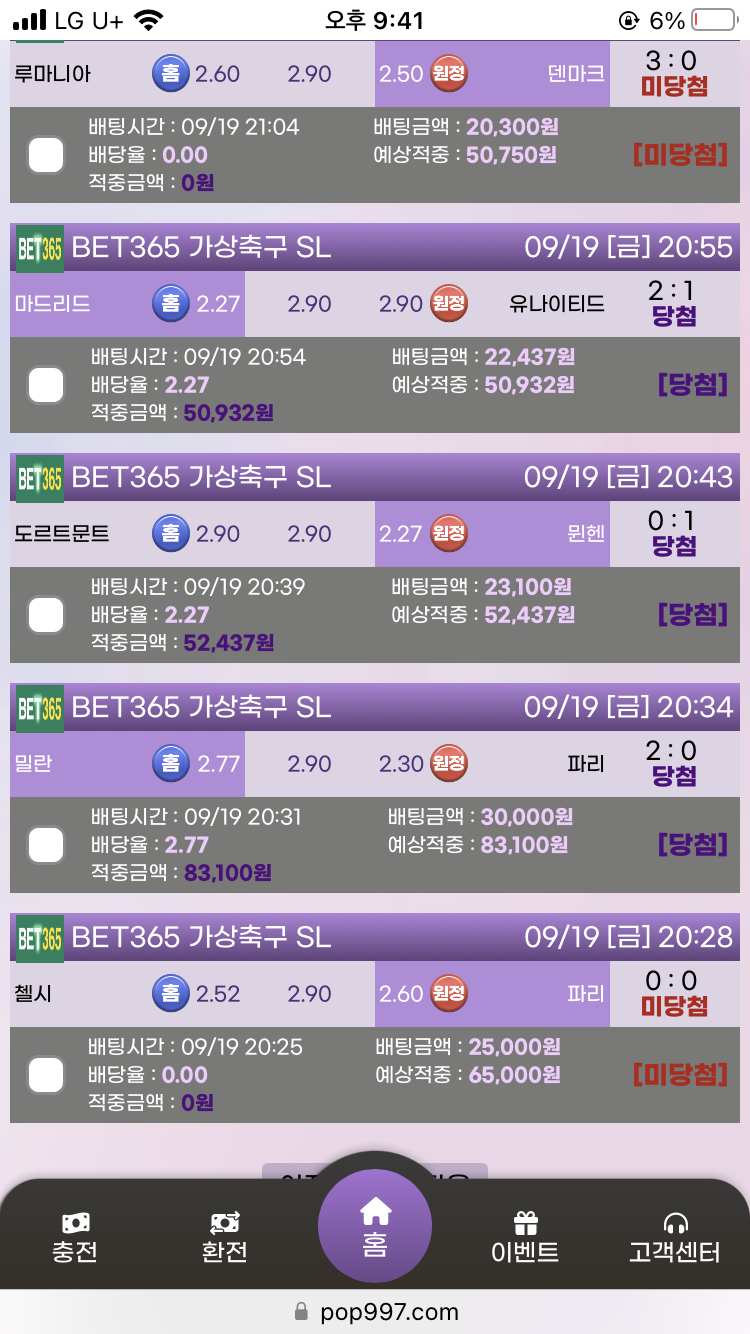The image size is (750, 1334).
Task: Select the 첼시 vs 파리 bet checkbox
Action: pyautogui.click(x=46, y=1075)
